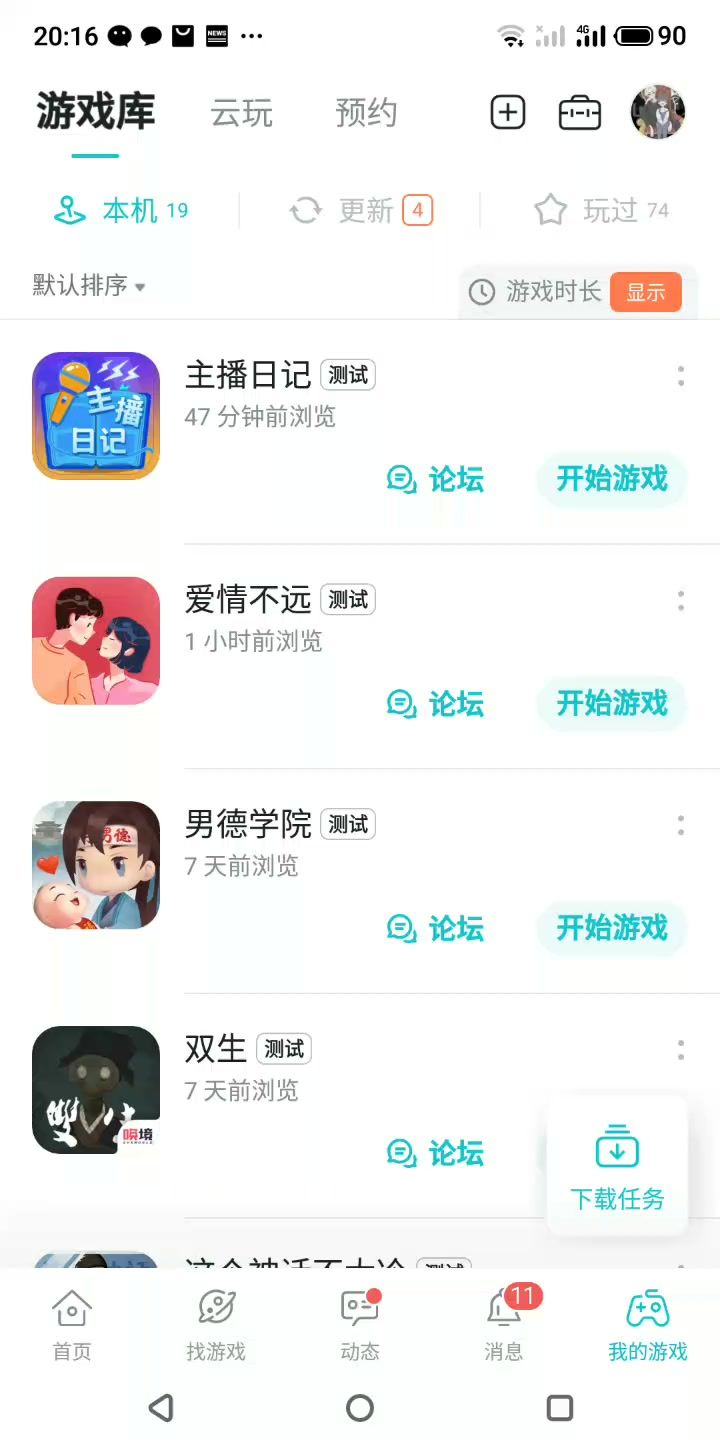Switch to the 预约 tab
This screenshot has width=720, height=1440.
point(366,113)
